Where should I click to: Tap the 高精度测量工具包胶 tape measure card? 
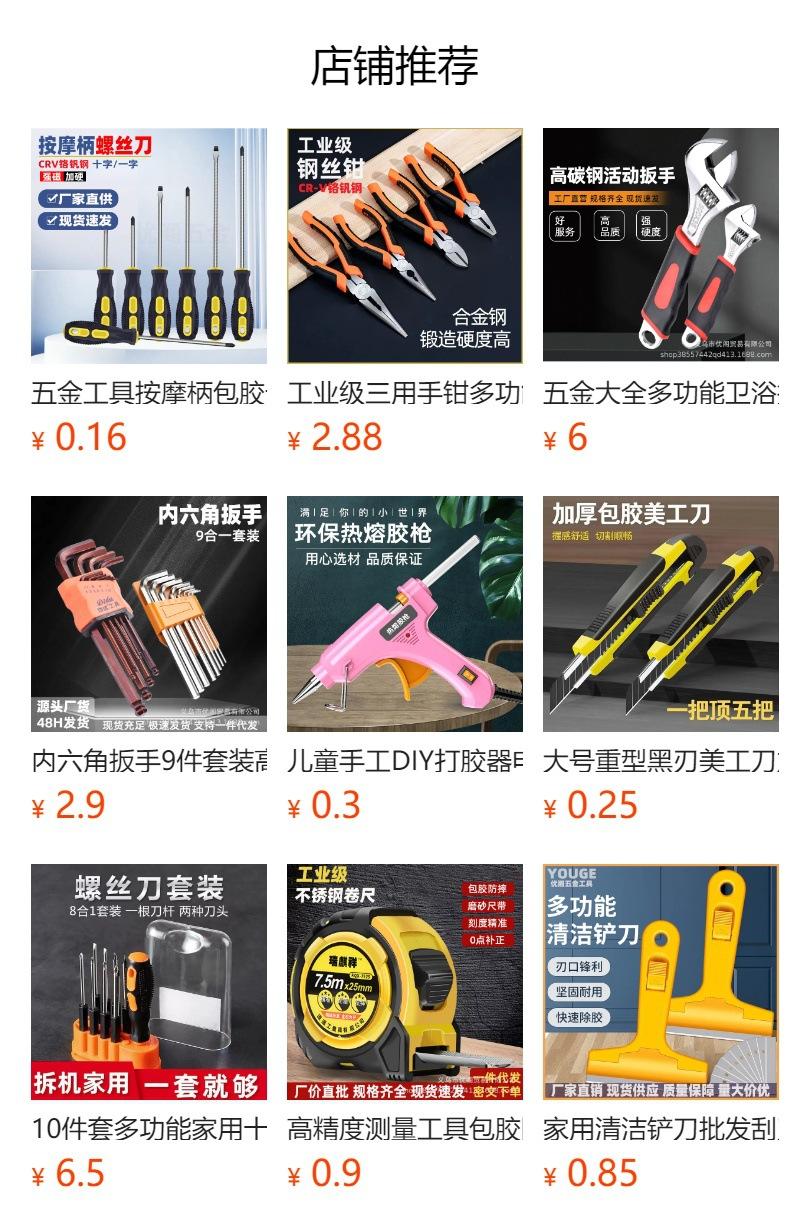point(405,1028)
